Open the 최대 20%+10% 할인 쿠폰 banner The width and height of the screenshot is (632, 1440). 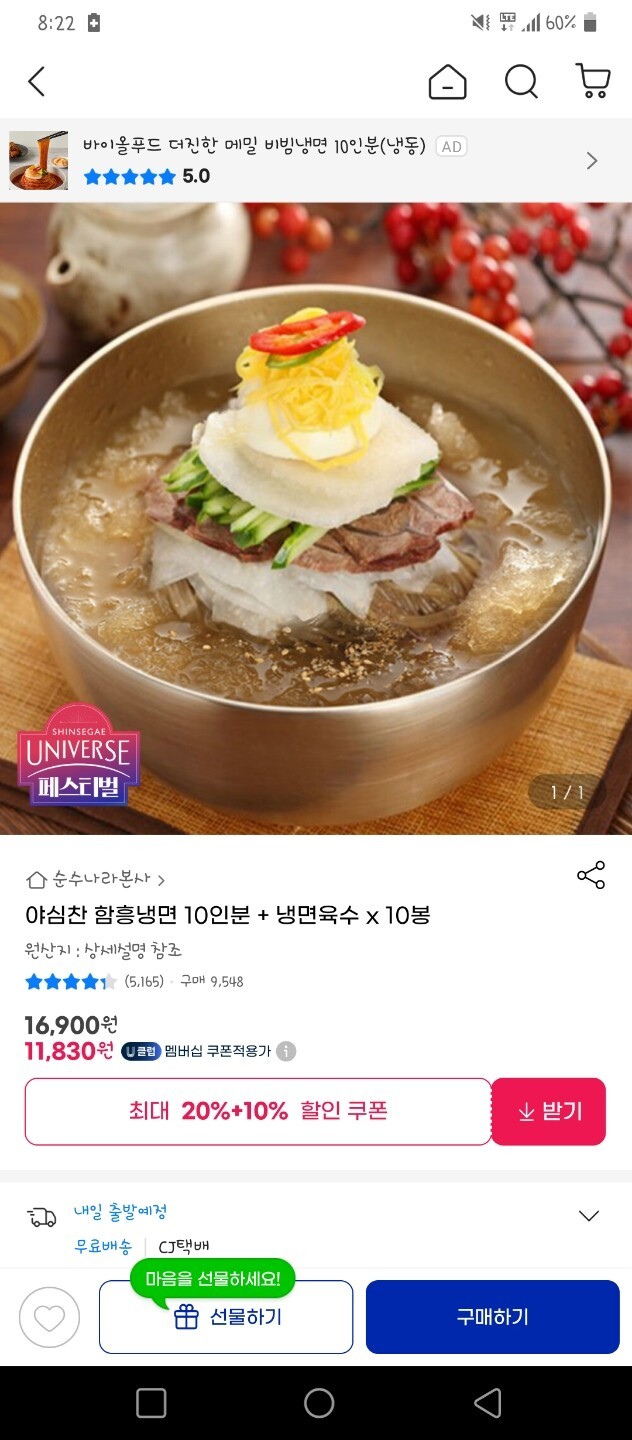click(258, 1111)
